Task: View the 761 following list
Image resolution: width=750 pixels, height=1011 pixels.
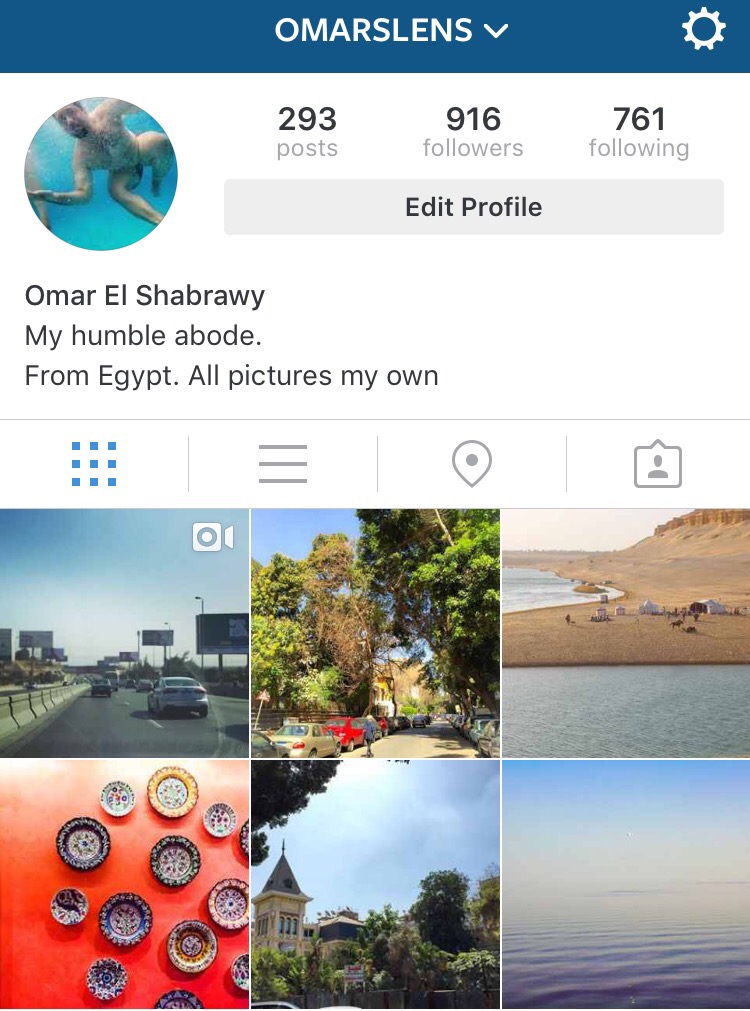Action: coord(638,132)
